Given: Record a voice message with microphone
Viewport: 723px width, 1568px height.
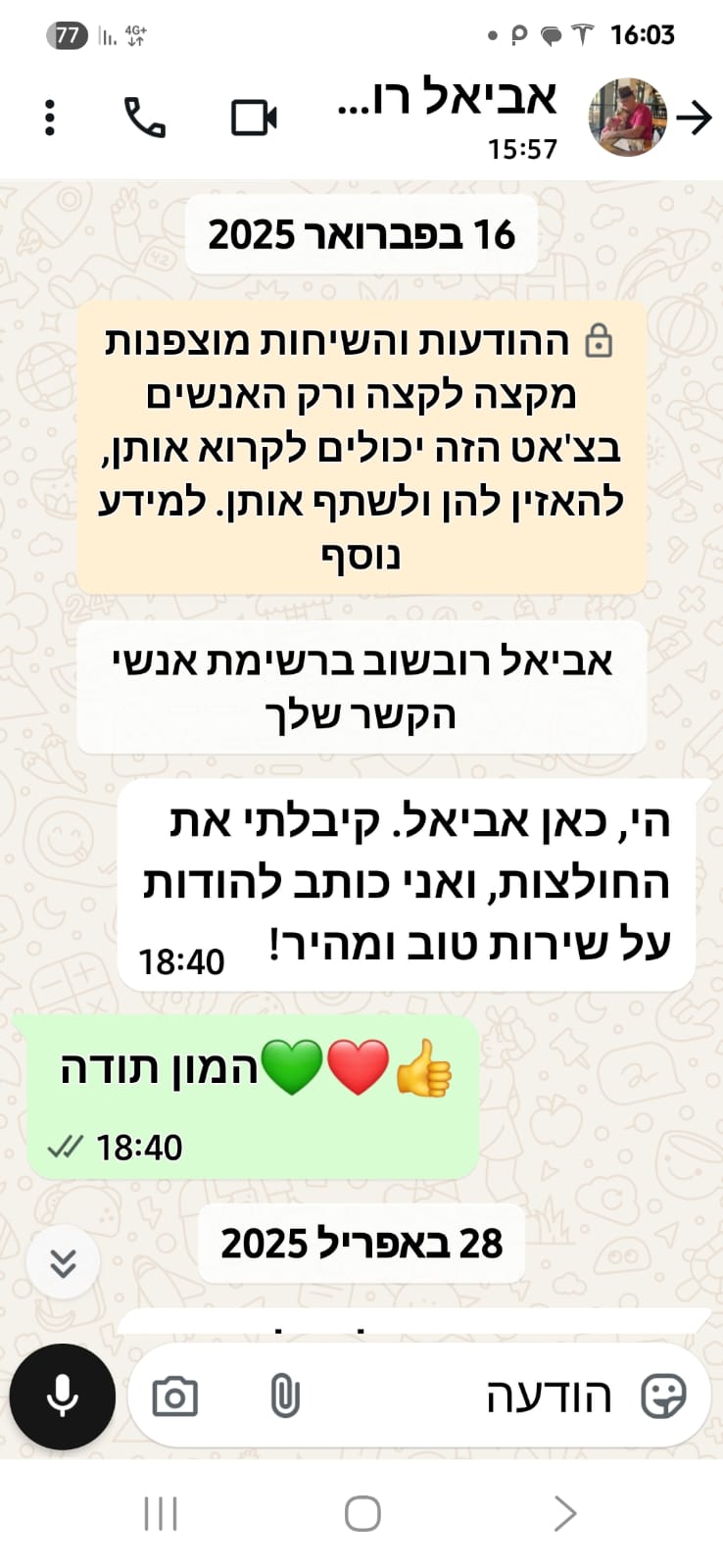Looking at the screenshot, I should click(x=63, y=1396).
